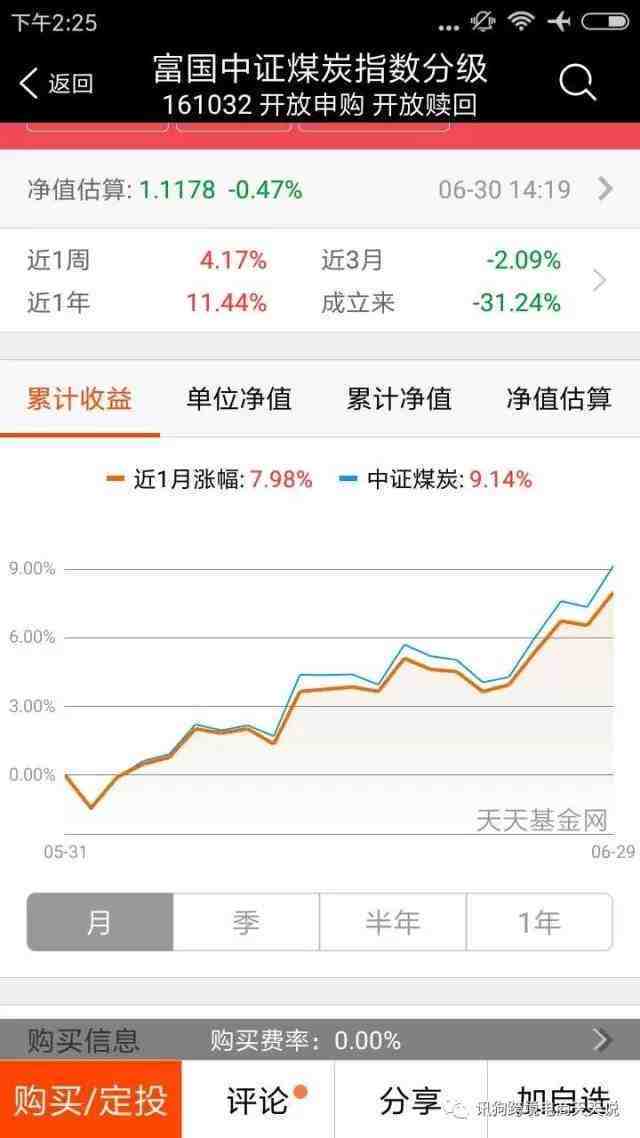The height and width of the screenshot is (1138, 640).
Task: Select the 1年 chart range
Action: 539,922
